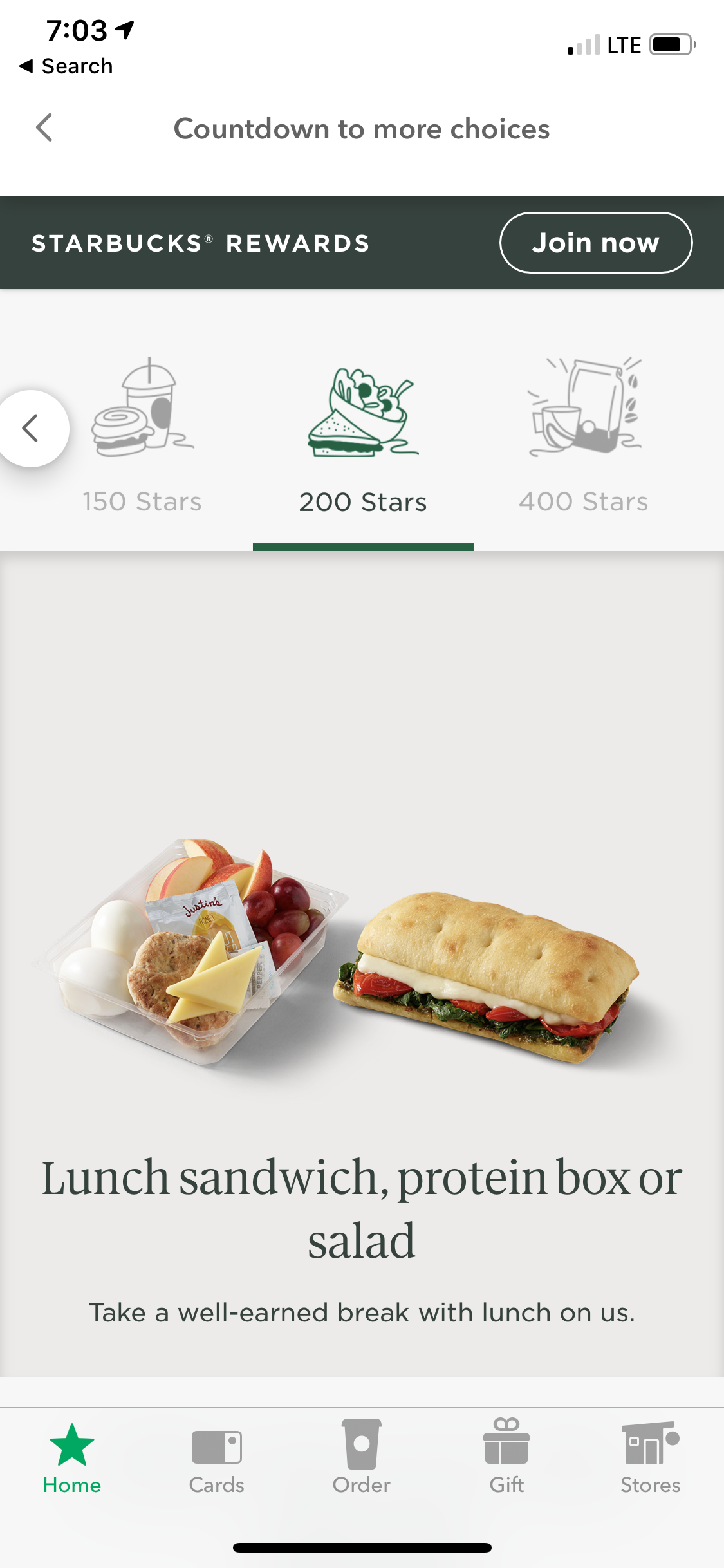Image resolution: width=724 pixels, height=1568 pixels.
Task: Show previous reward tiers with left arrow
Action: (x=30, y=428)
